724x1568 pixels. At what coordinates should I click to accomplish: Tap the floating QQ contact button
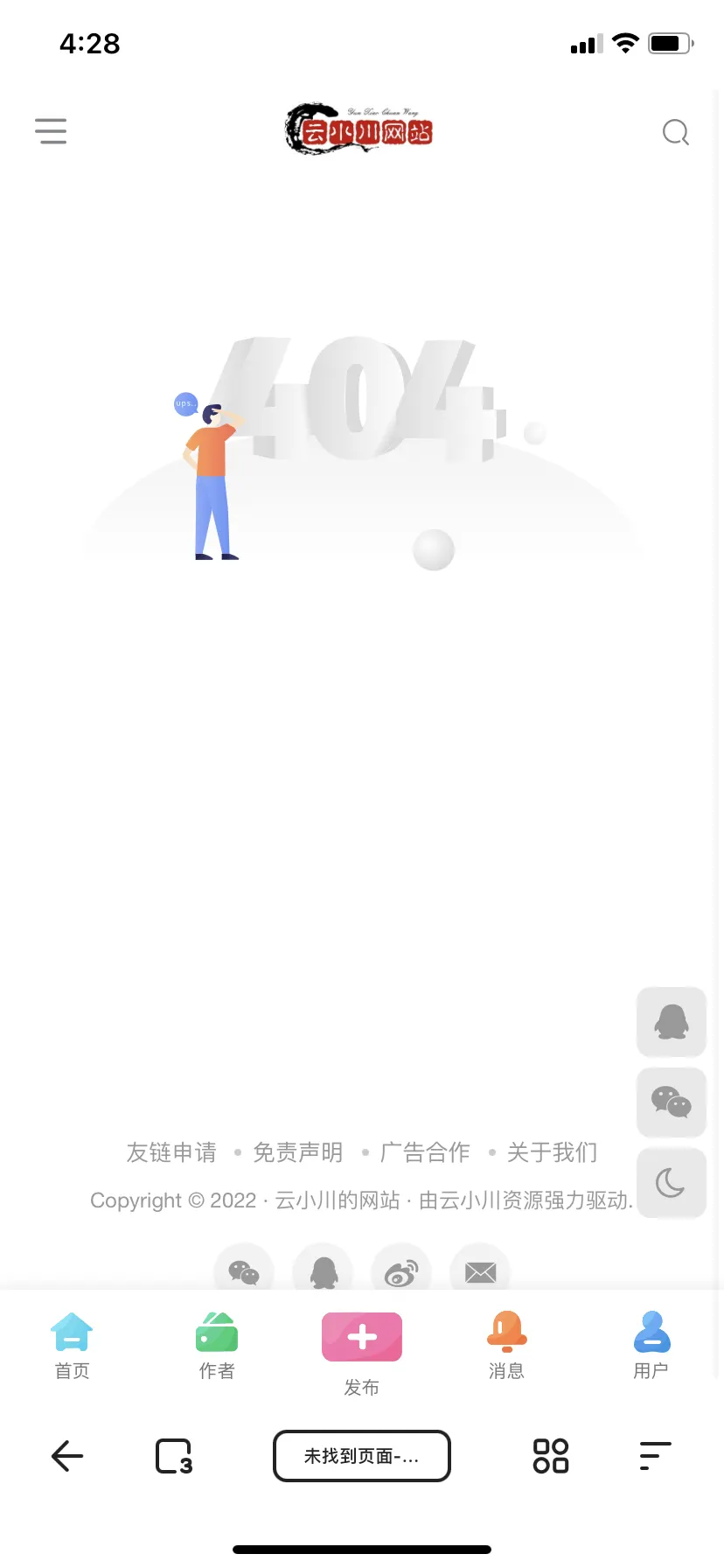[672, 1021]
